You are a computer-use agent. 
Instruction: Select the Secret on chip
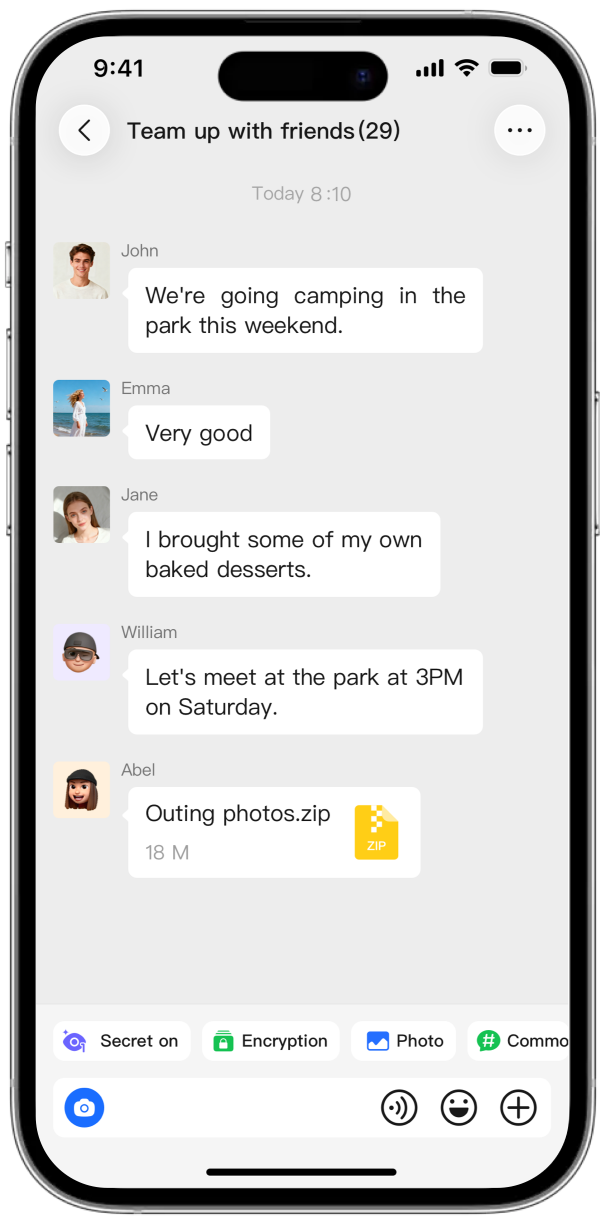(x=121, y=1041)
